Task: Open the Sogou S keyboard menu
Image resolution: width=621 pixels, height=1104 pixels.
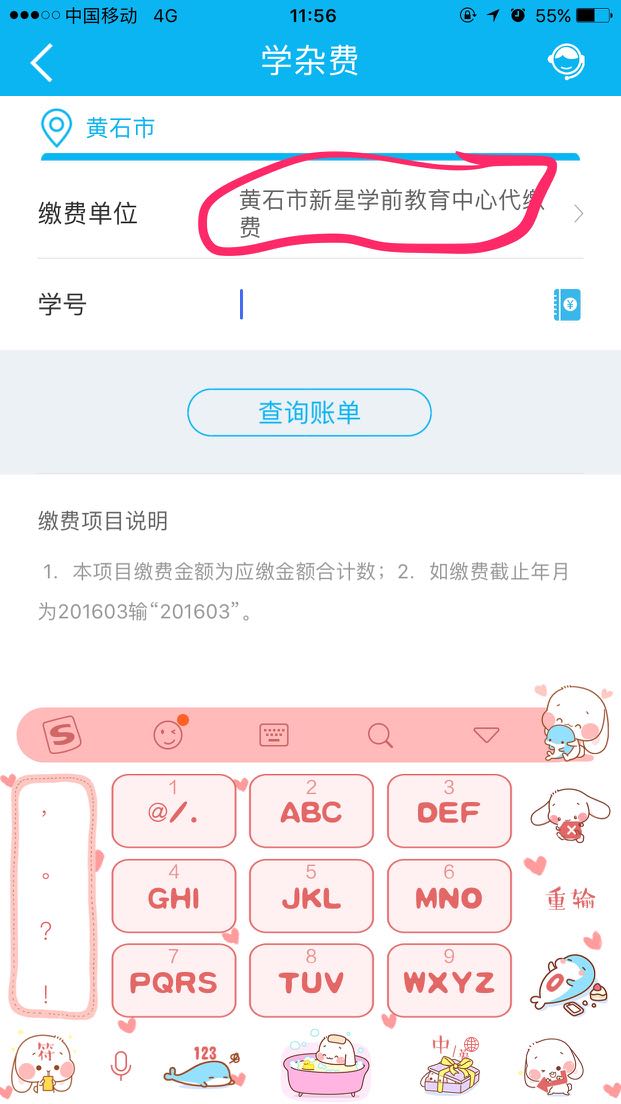Action: [x=62, y=735]
